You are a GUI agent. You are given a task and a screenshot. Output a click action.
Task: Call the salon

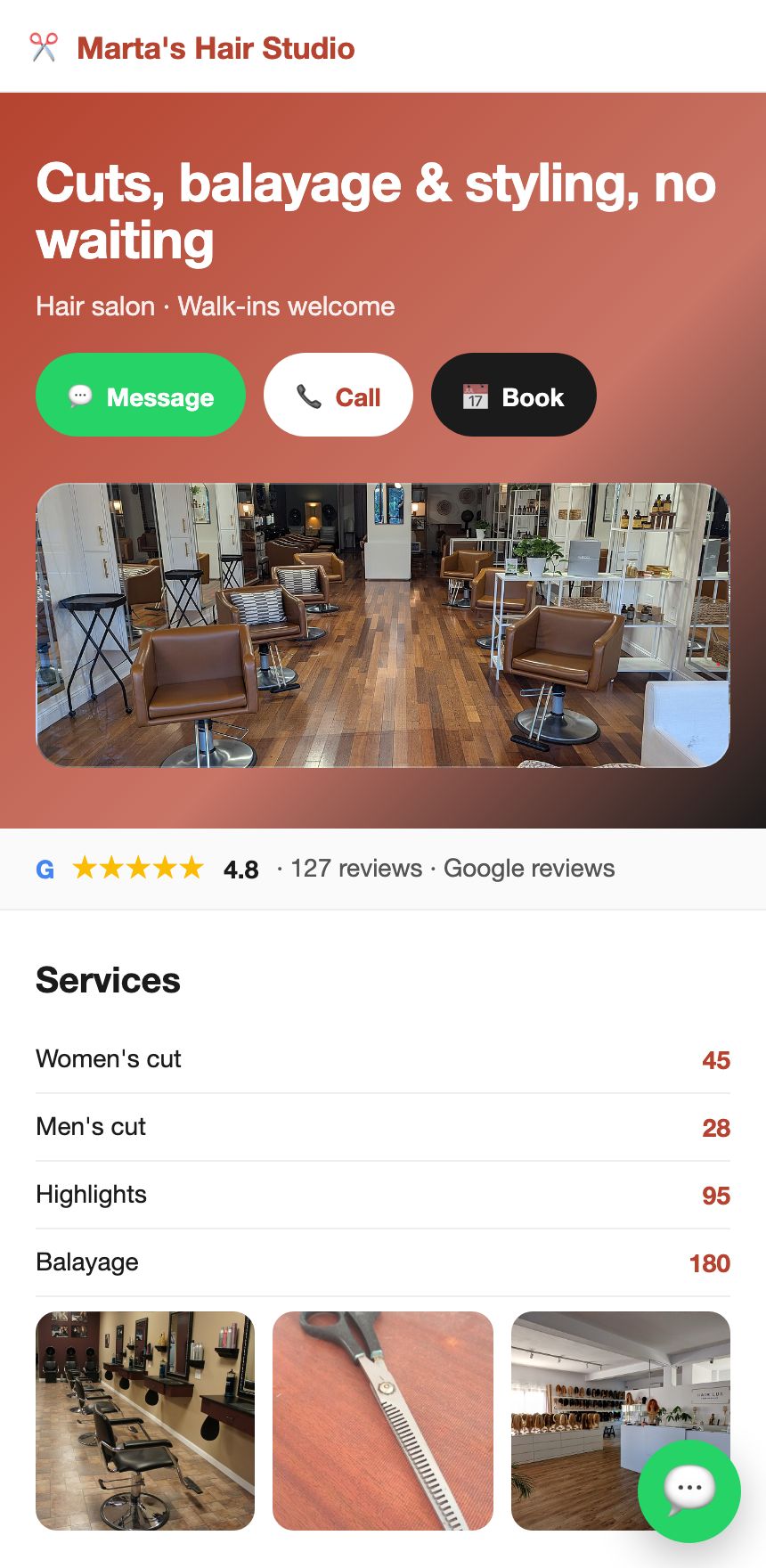click(x=338, y=395)
